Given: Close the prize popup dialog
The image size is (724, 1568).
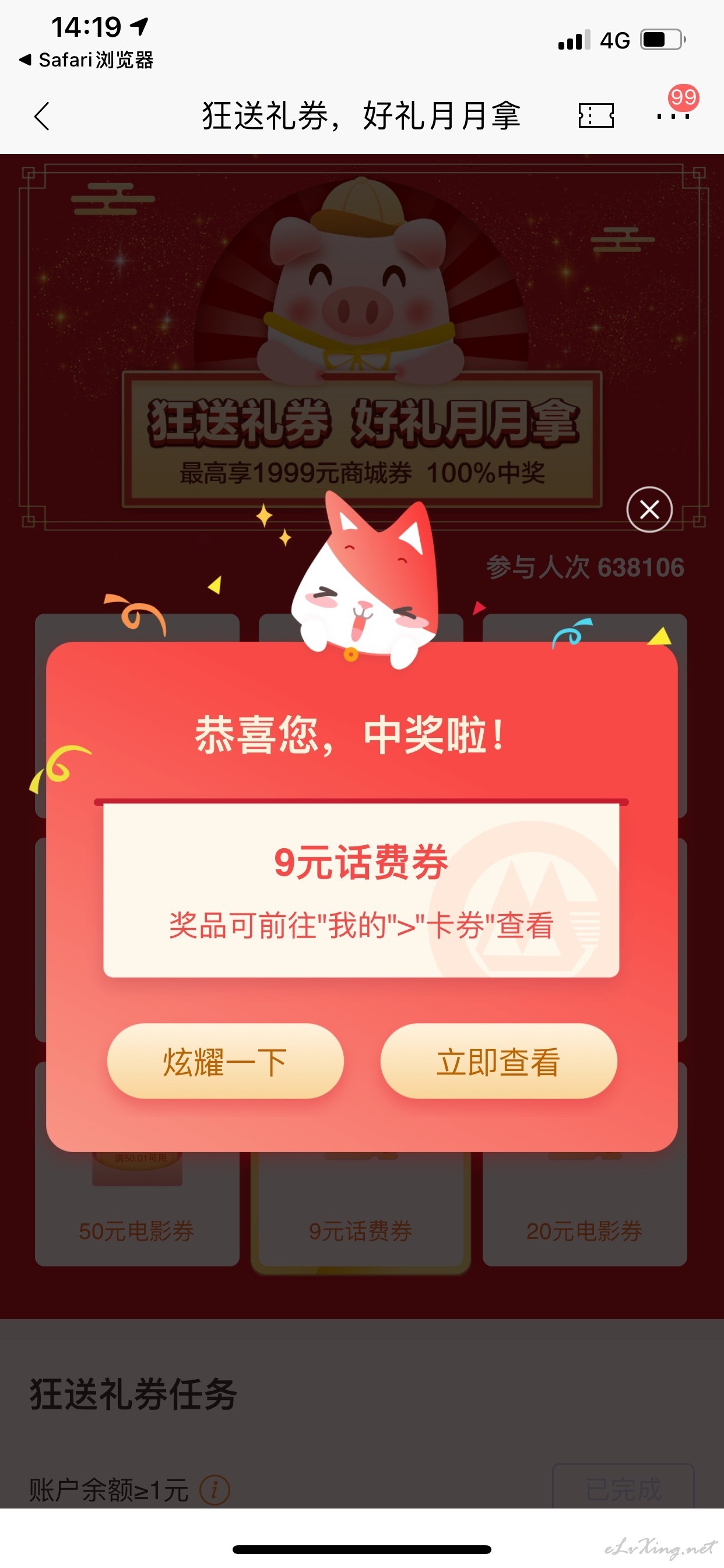Looking at the screenshot, I should [x=649, y=509].
